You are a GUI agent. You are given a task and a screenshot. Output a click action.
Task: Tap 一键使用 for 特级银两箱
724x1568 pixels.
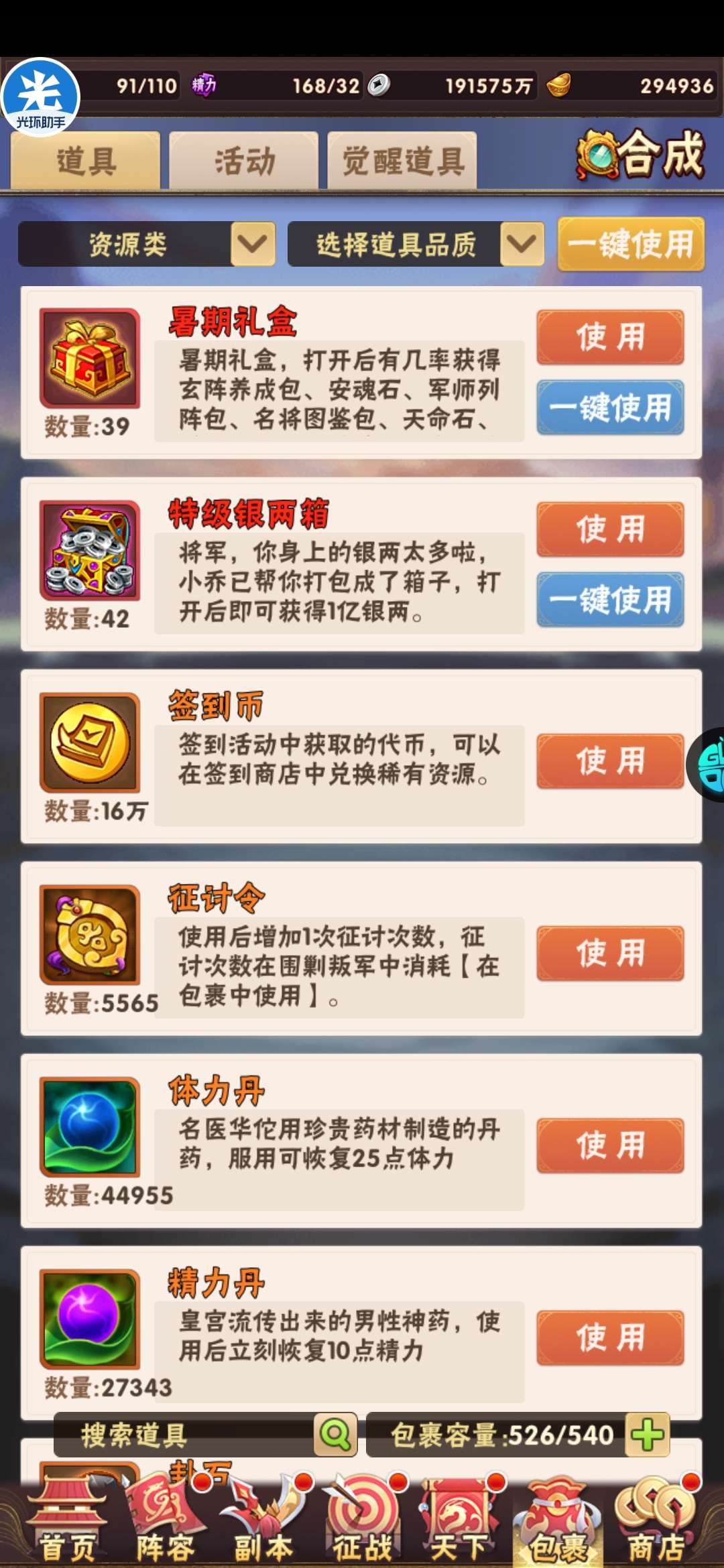click(x=610, y=600)
